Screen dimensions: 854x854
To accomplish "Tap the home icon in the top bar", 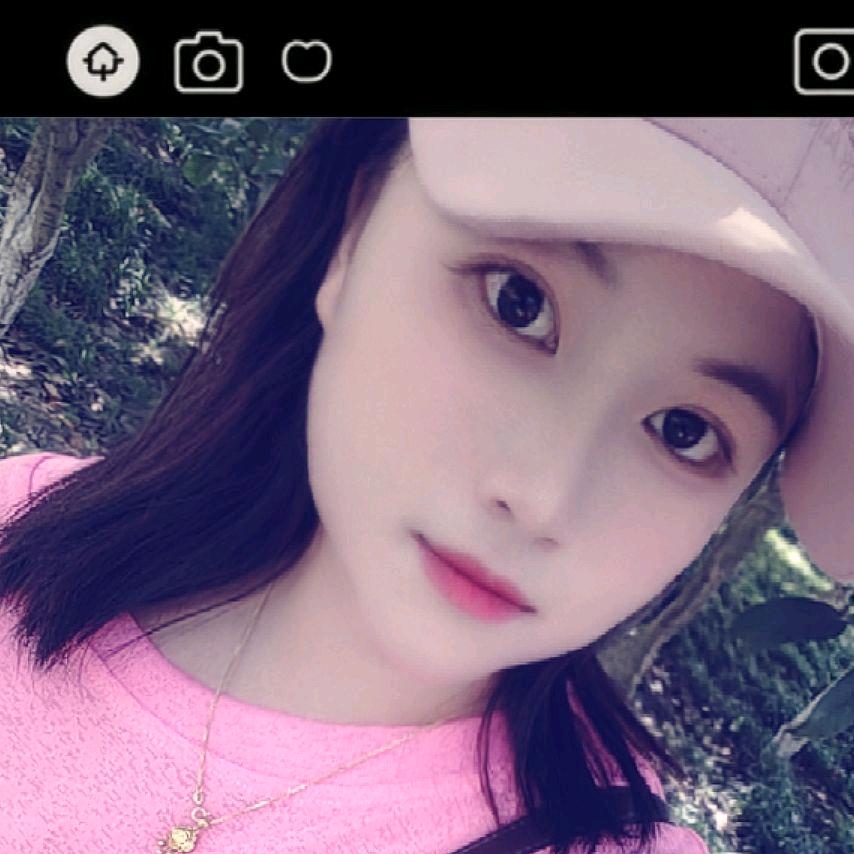I will tap(103, 61).
